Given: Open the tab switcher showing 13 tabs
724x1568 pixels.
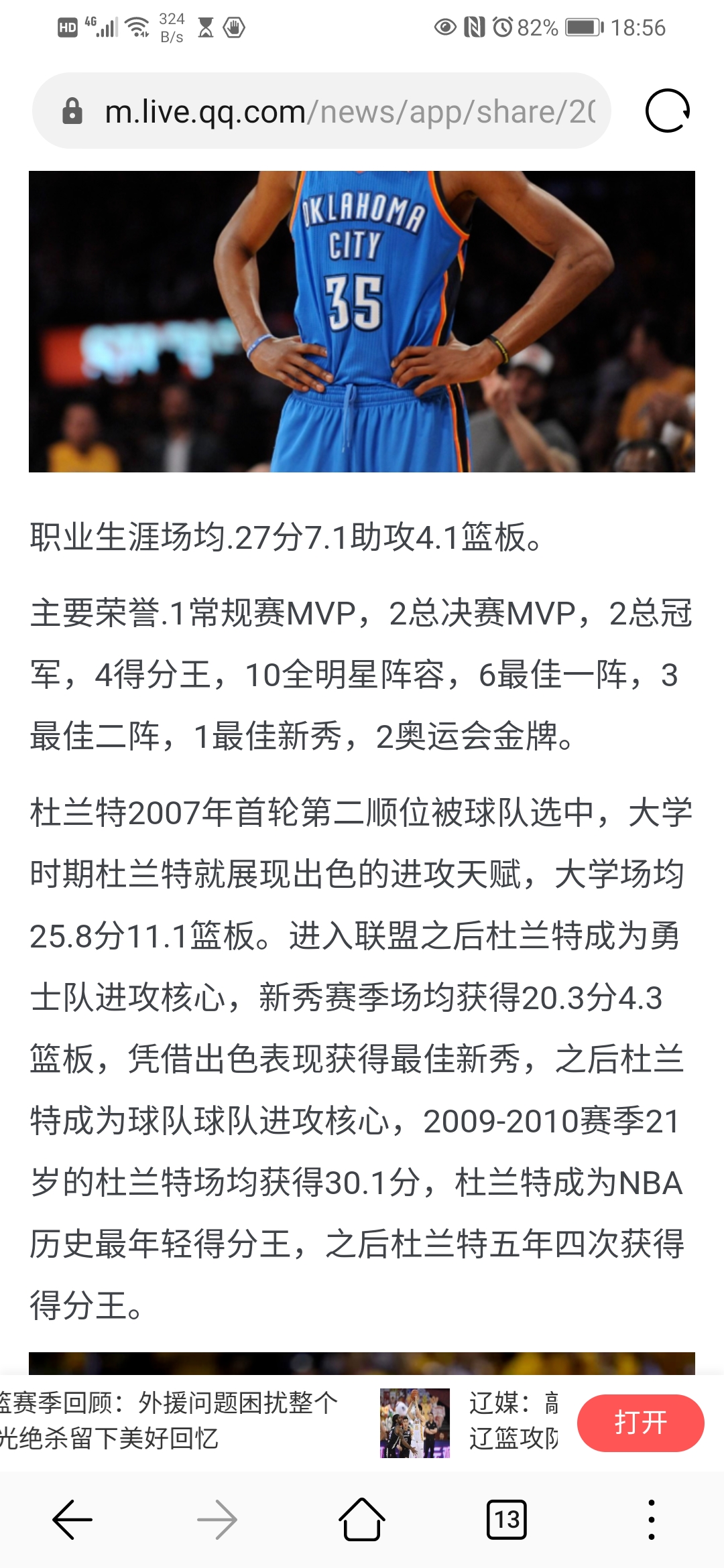Looking at the screenshot, I should (507, 1519).
